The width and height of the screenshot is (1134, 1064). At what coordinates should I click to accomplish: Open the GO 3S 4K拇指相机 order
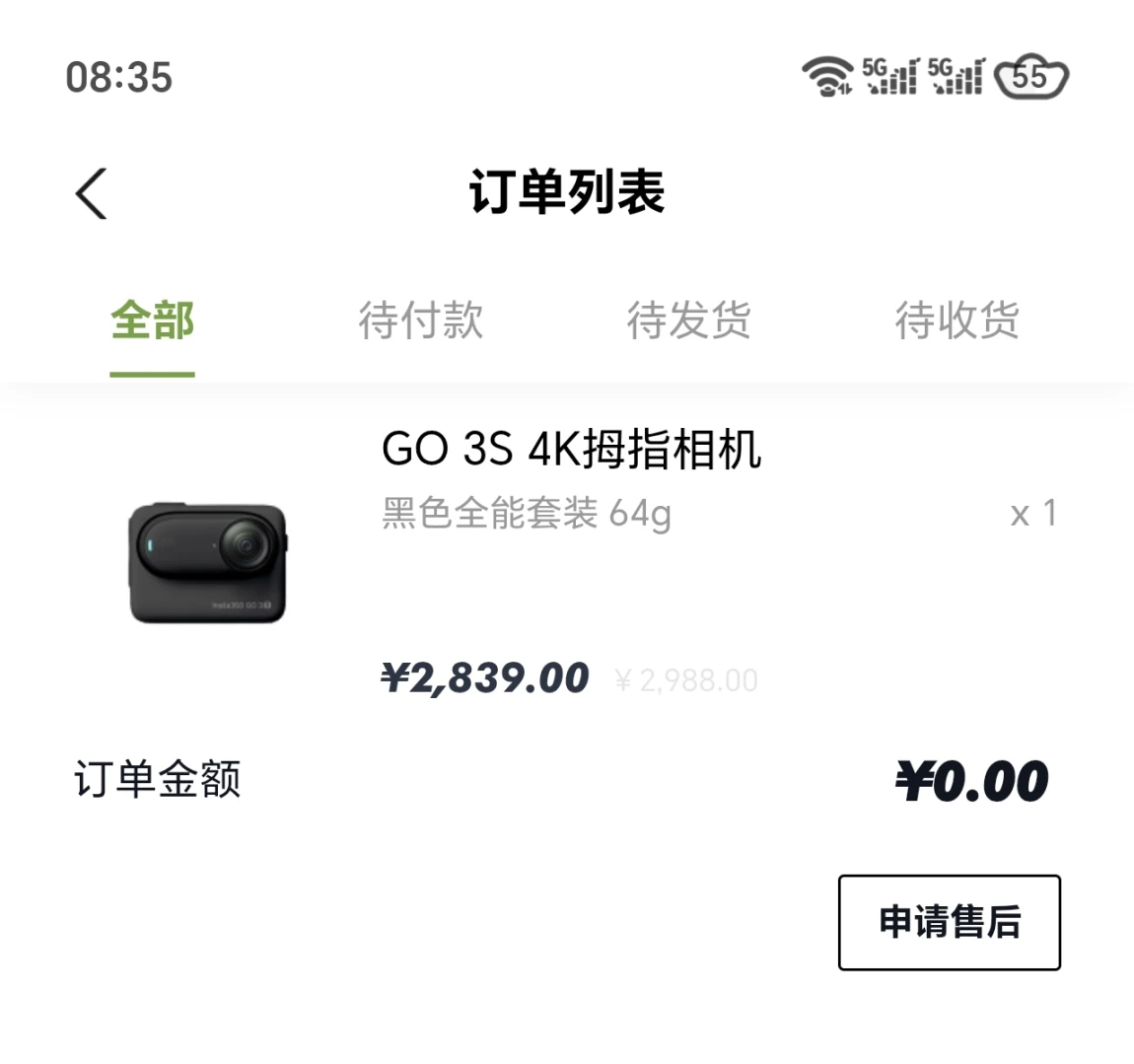click(x=571, y=450)
